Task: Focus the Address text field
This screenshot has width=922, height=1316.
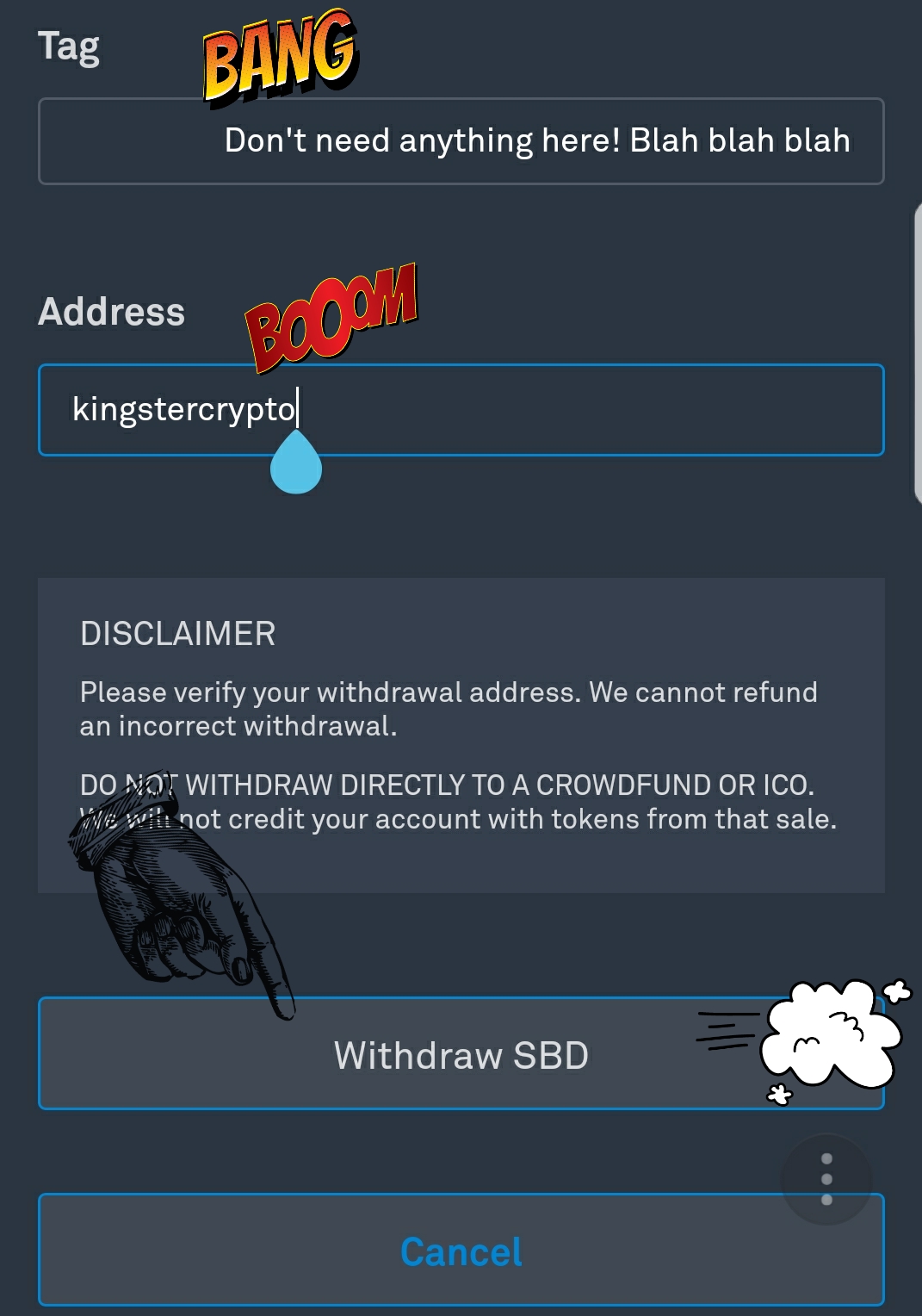Action: pyautogui.click(x=461, y=410)
